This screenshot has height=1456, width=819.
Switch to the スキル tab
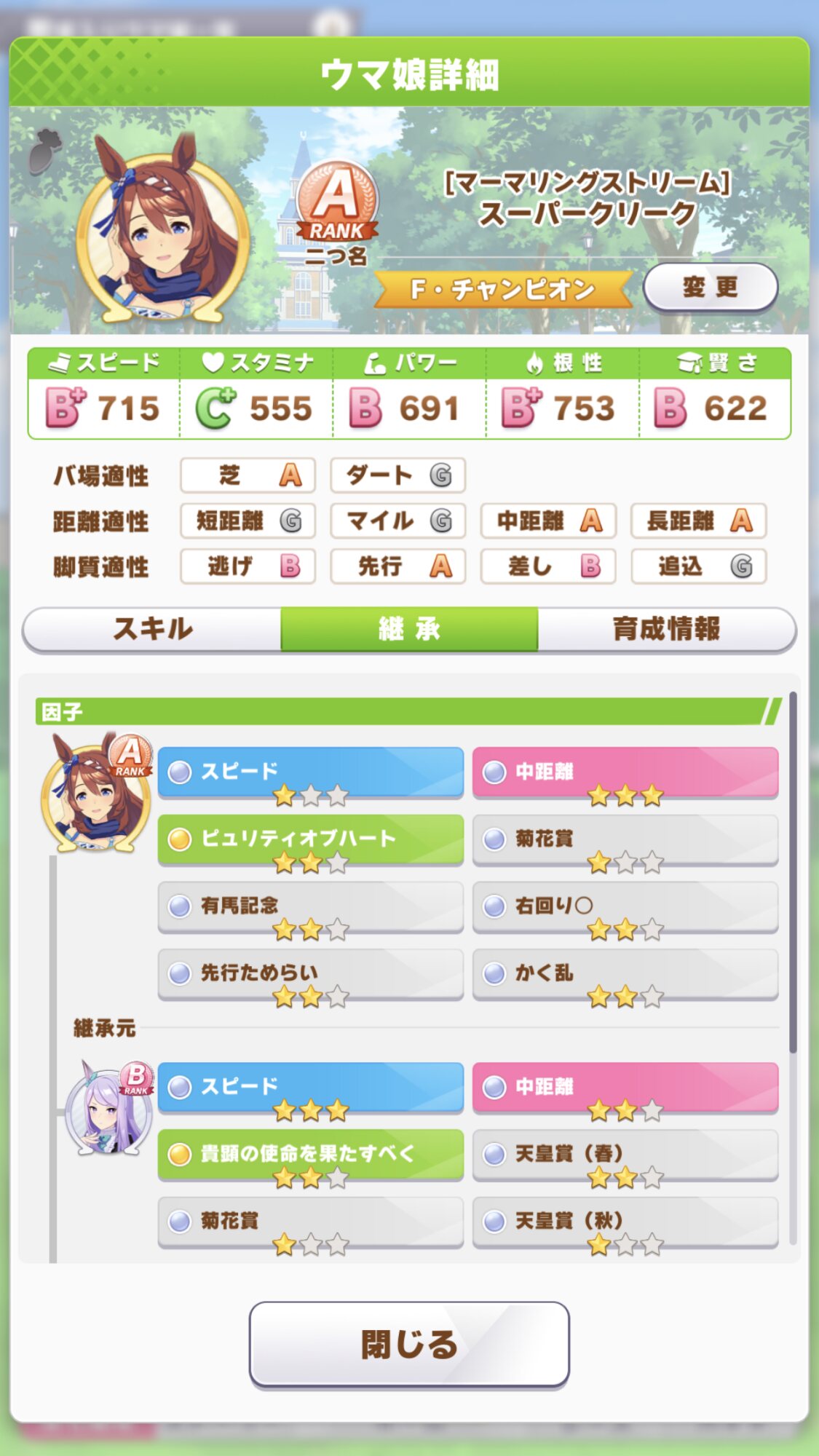point(153,629)
